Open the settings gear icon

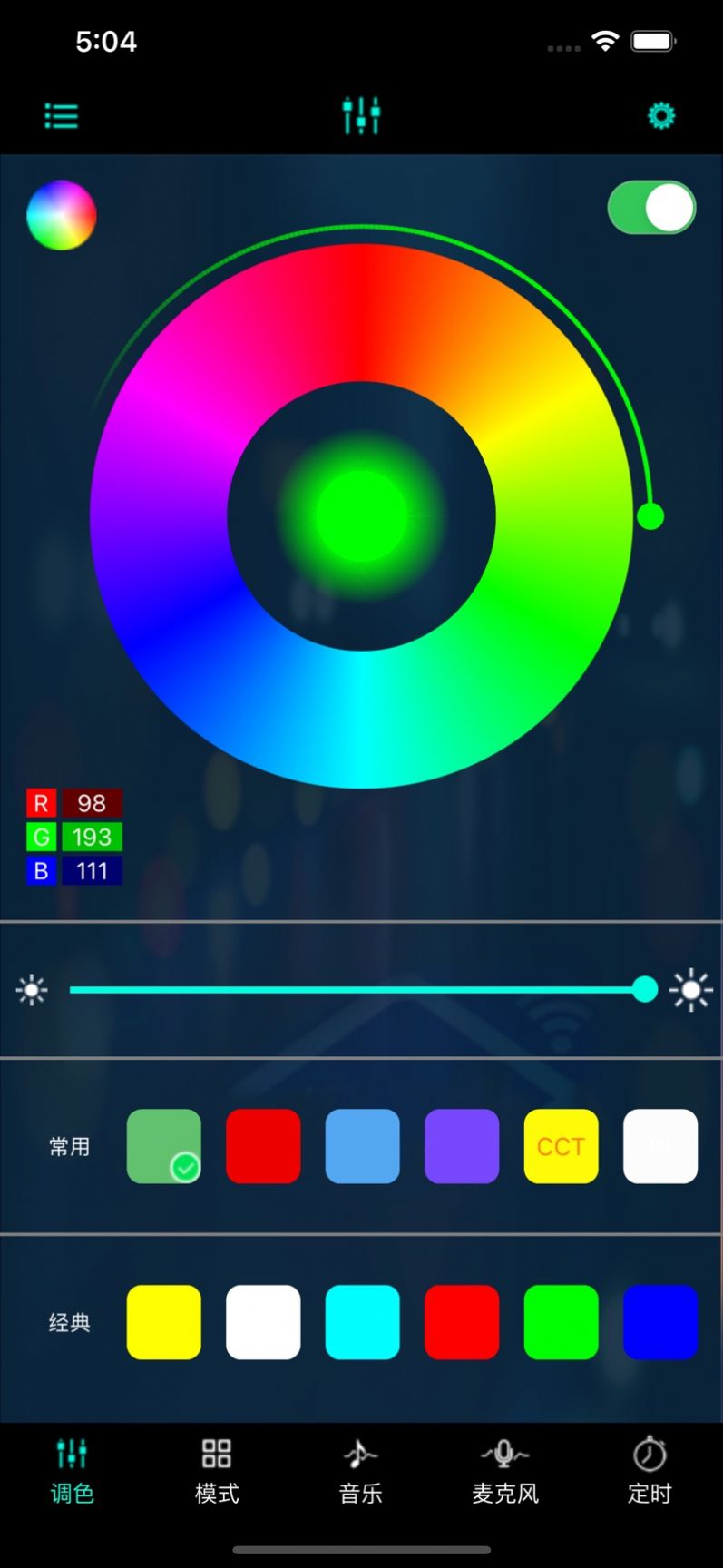(660, 116)
